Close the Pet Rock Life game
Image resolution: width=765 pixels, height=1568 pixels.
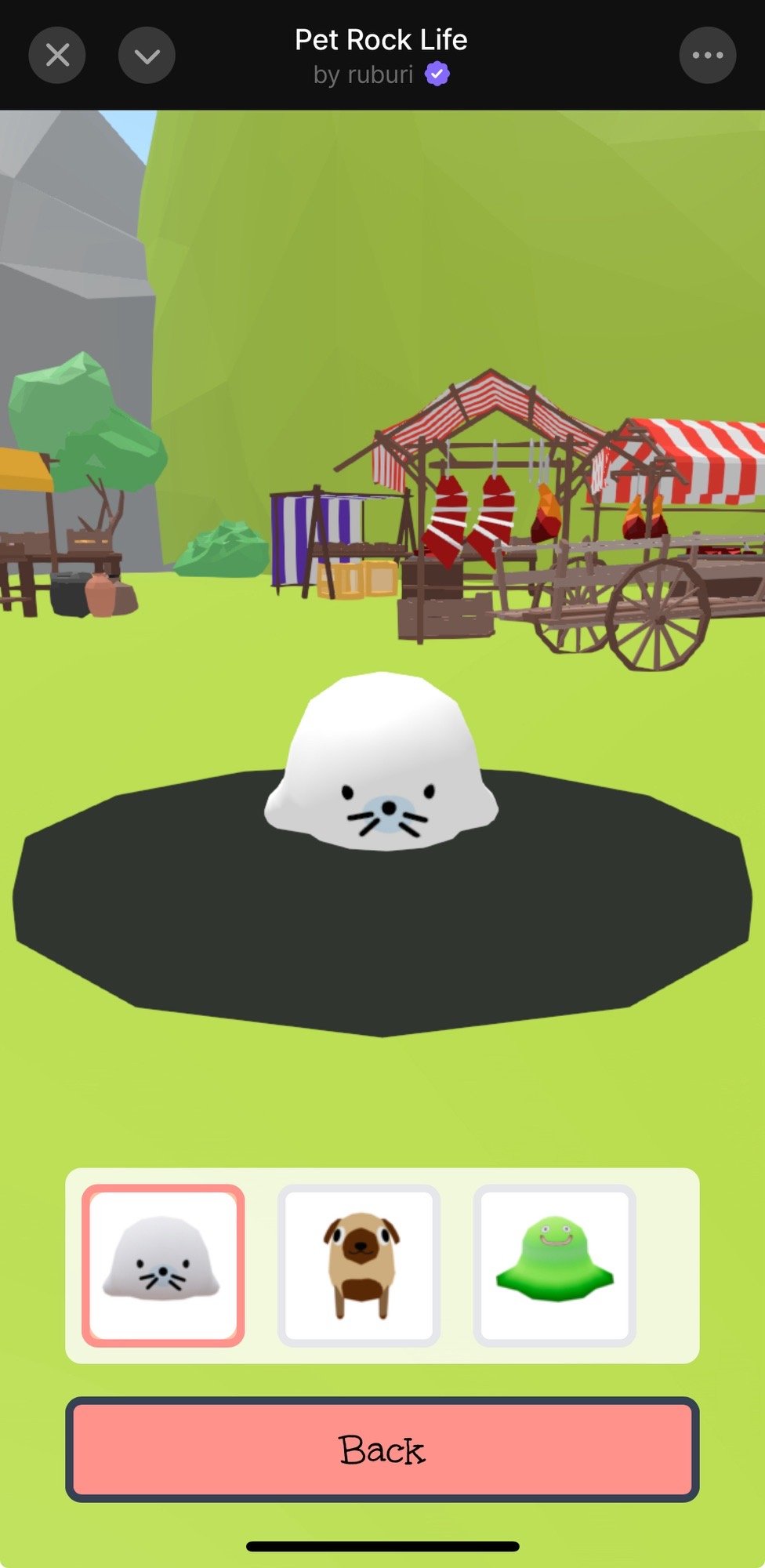tap(57, 55)
